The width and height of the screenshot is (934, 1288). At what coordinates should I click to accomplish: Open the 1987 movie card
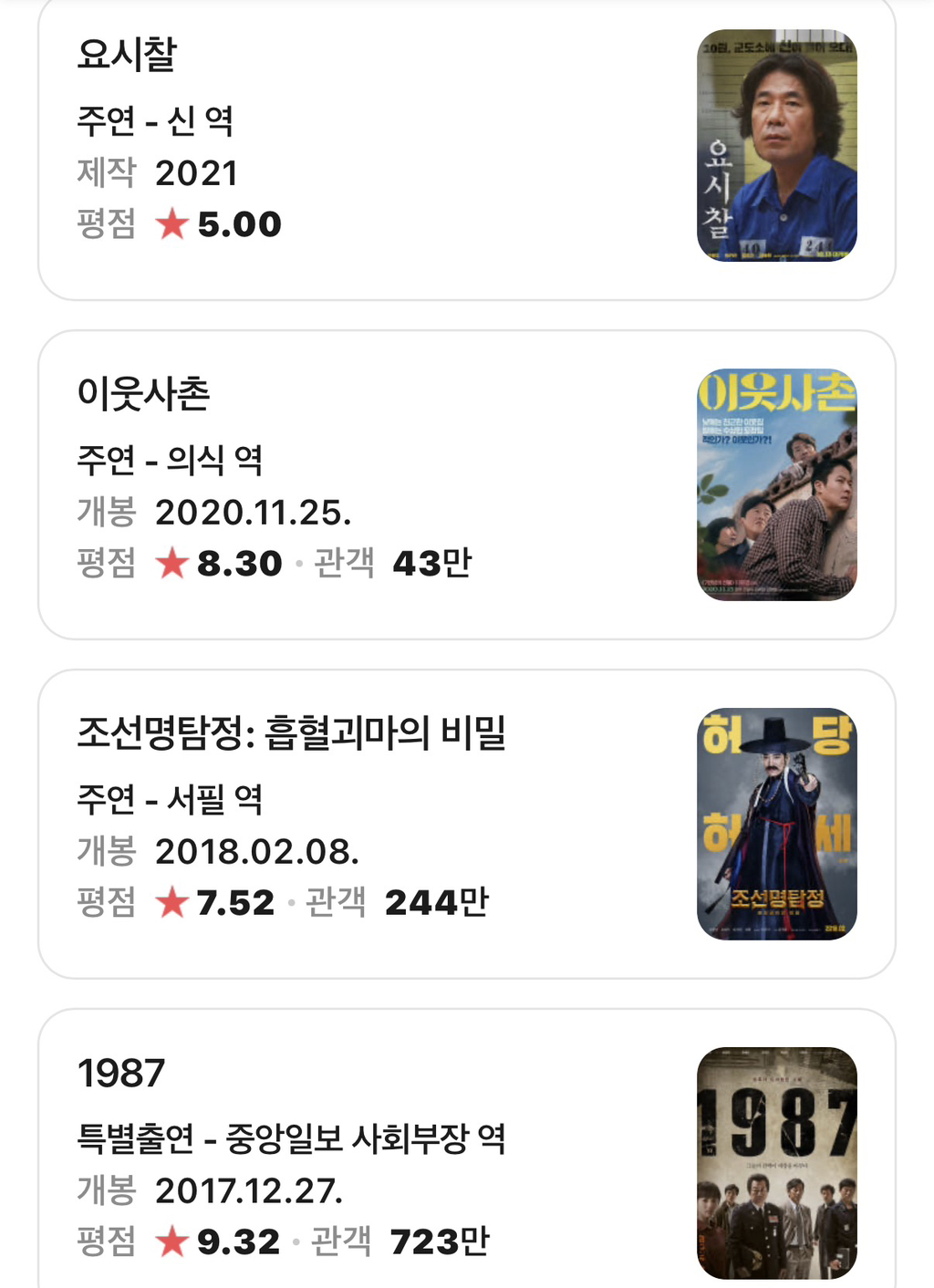click(466, 1149)
